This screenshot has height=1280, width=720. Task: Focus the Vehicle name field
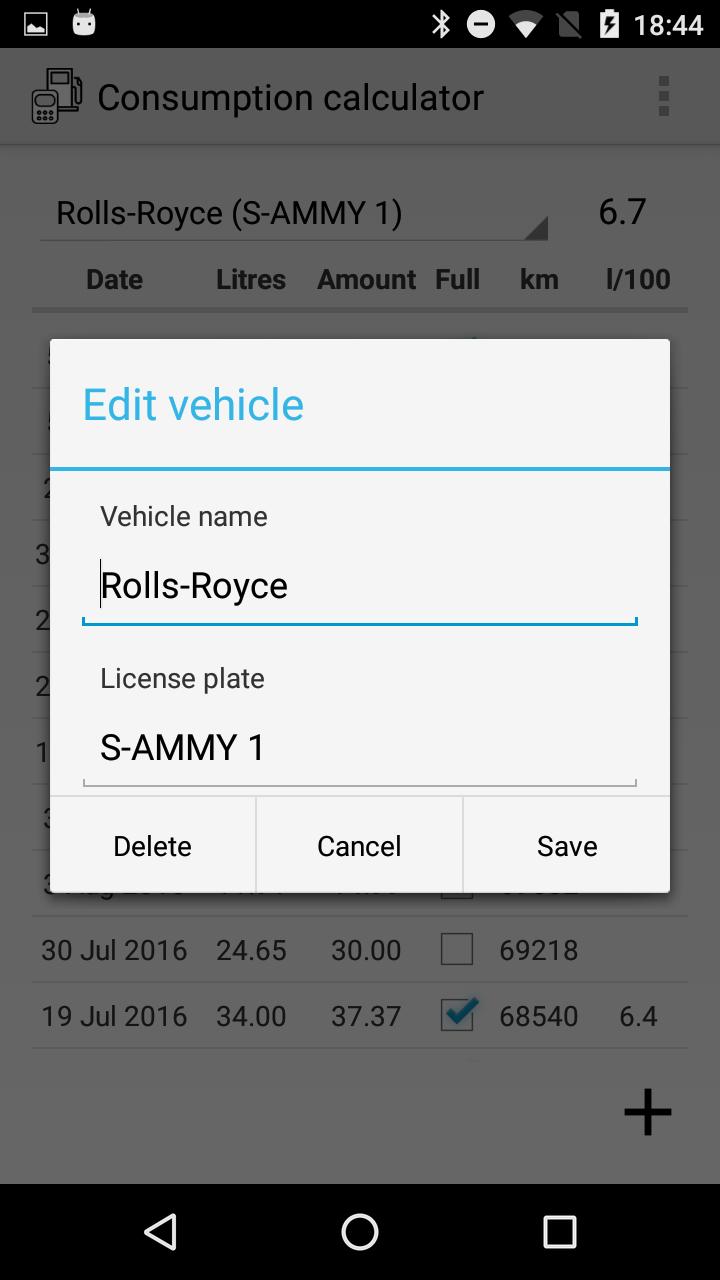coord(360,586)
